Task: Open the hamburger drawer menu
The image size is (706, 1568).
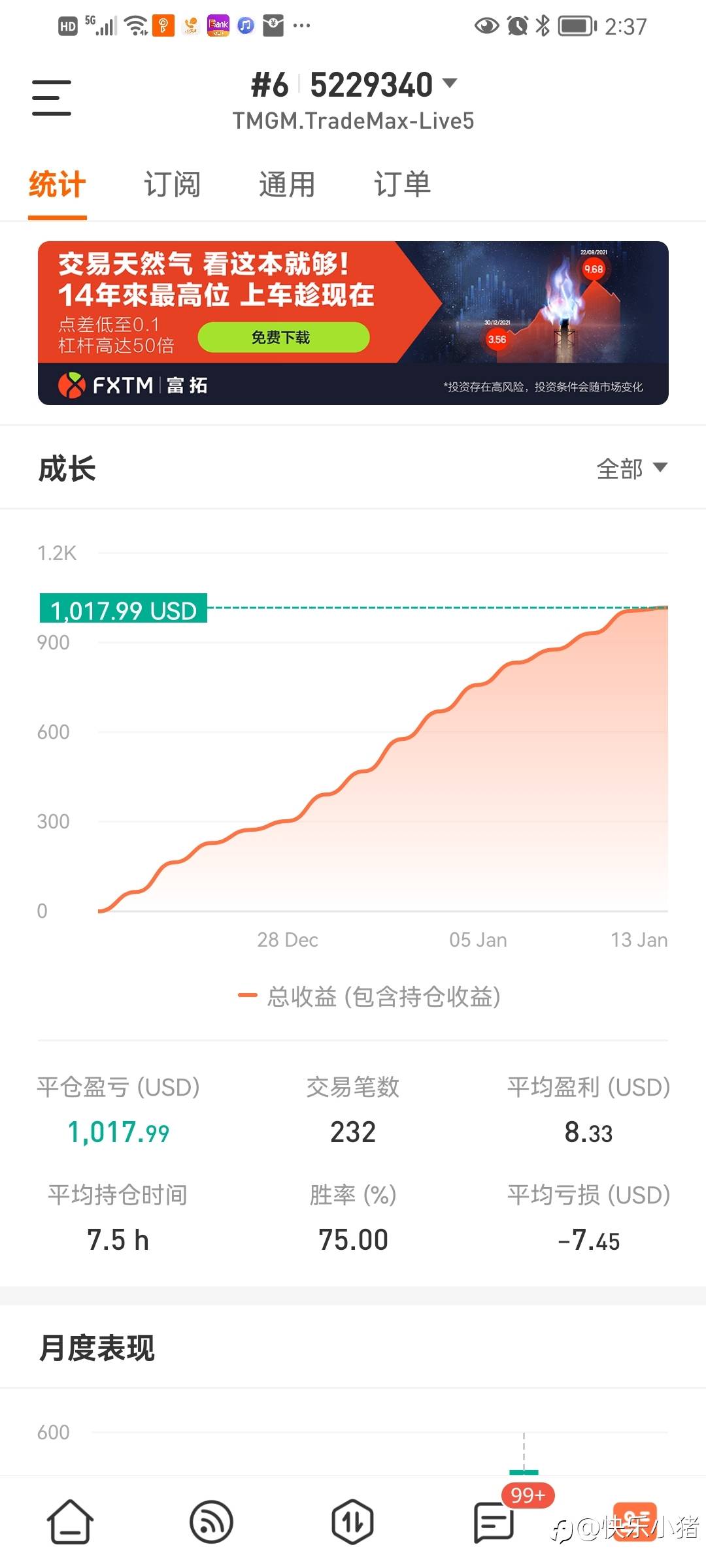Action: tap(52, 98)
